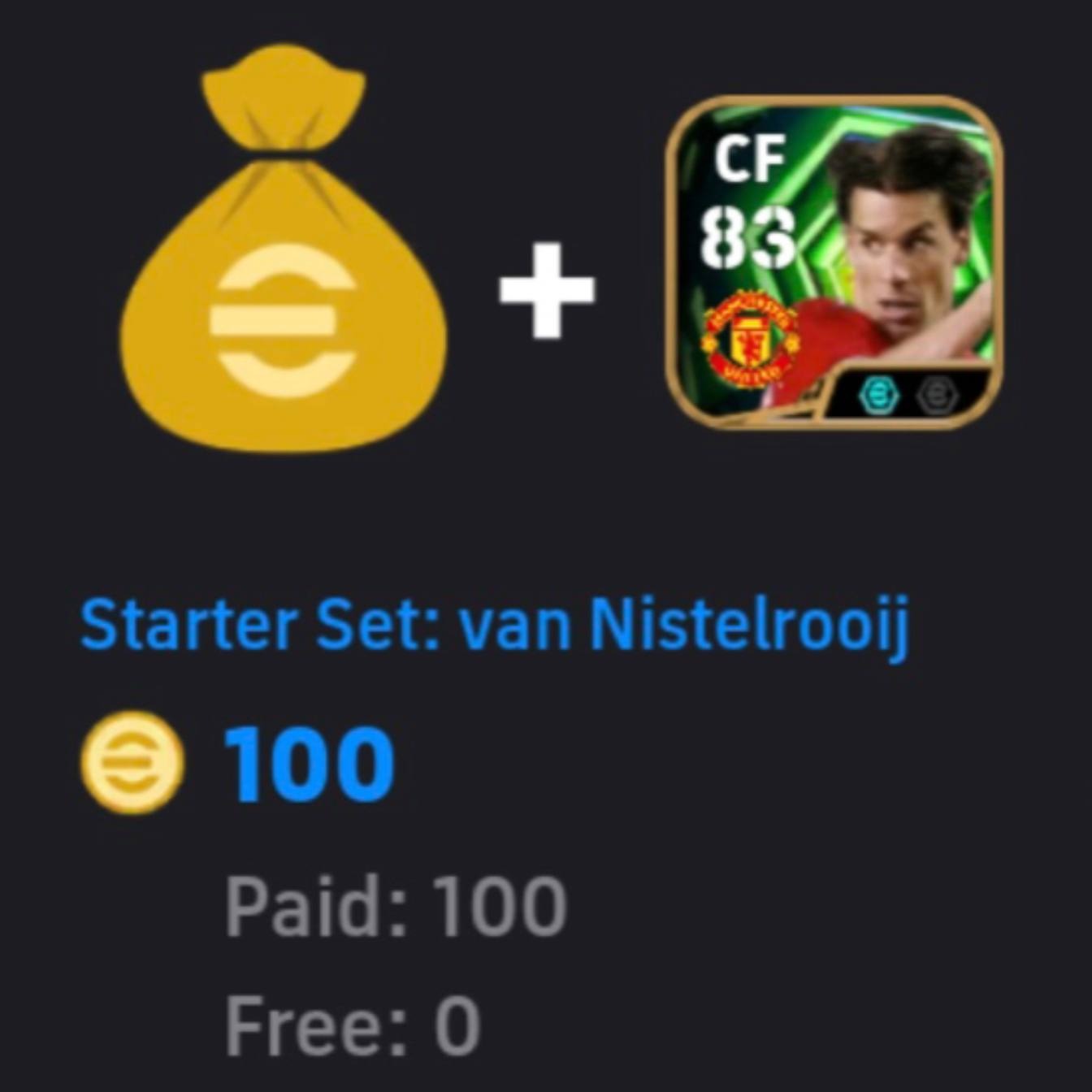This screenshot has height=1092, width=1092.
Task: Open the Starter Set: van Nistelrooij pack
Action: 494,624
